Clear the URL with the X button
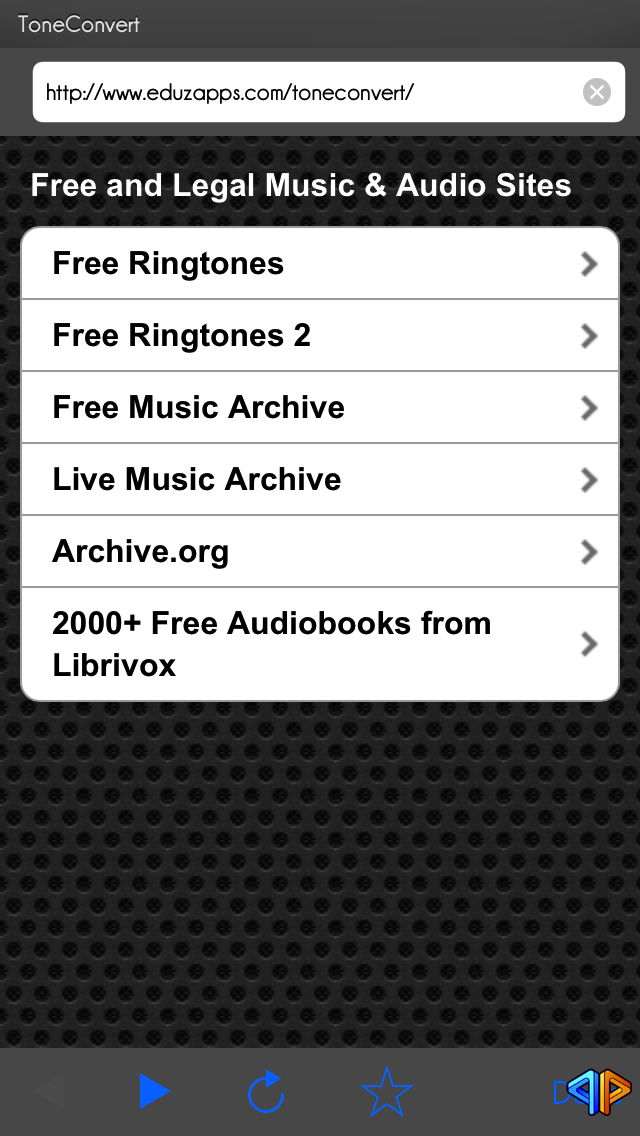Screen dimensions: 640x1136 point(597,92)
